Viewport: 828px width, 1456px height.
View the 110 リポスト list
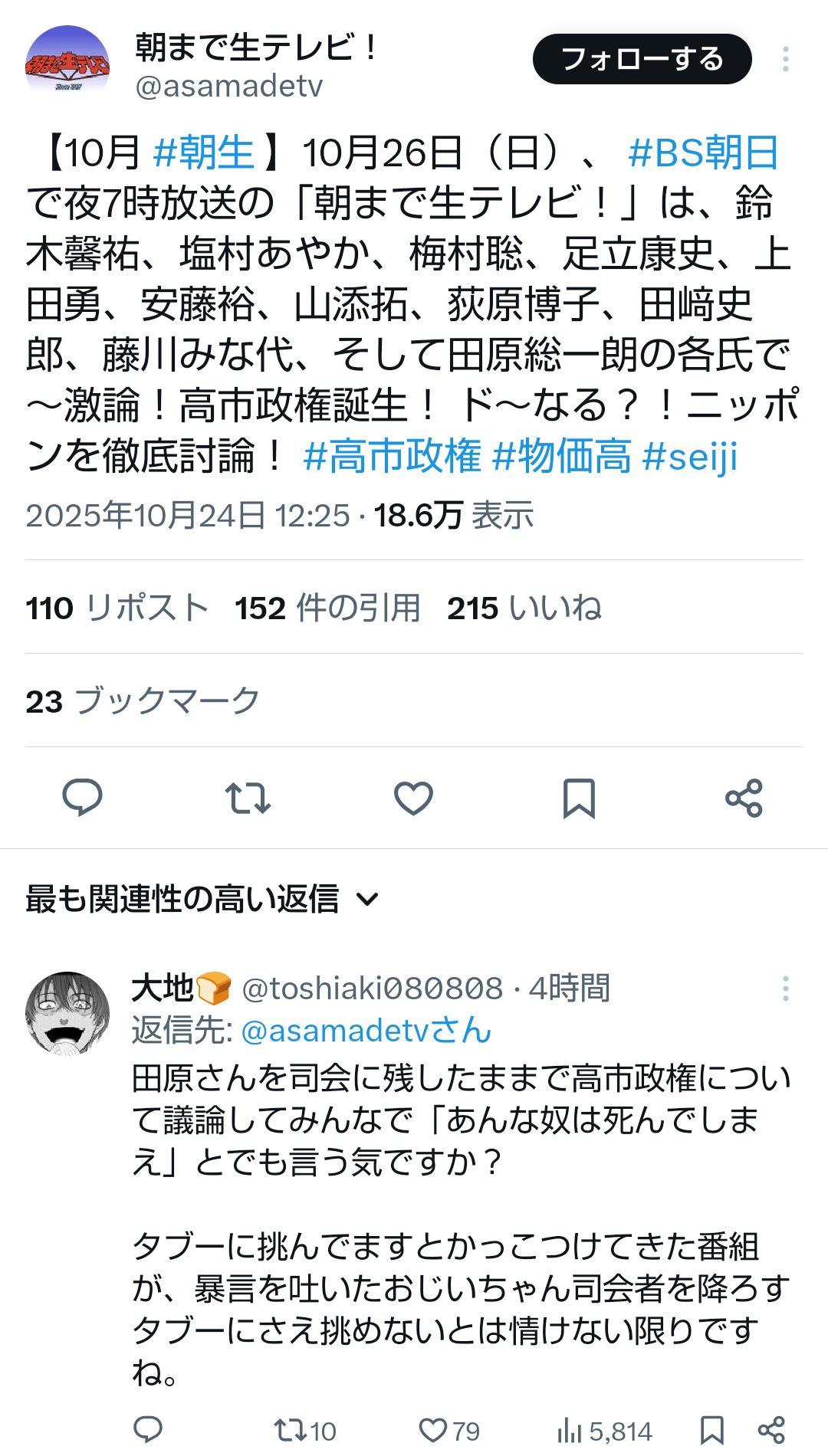tap(117, 608)
